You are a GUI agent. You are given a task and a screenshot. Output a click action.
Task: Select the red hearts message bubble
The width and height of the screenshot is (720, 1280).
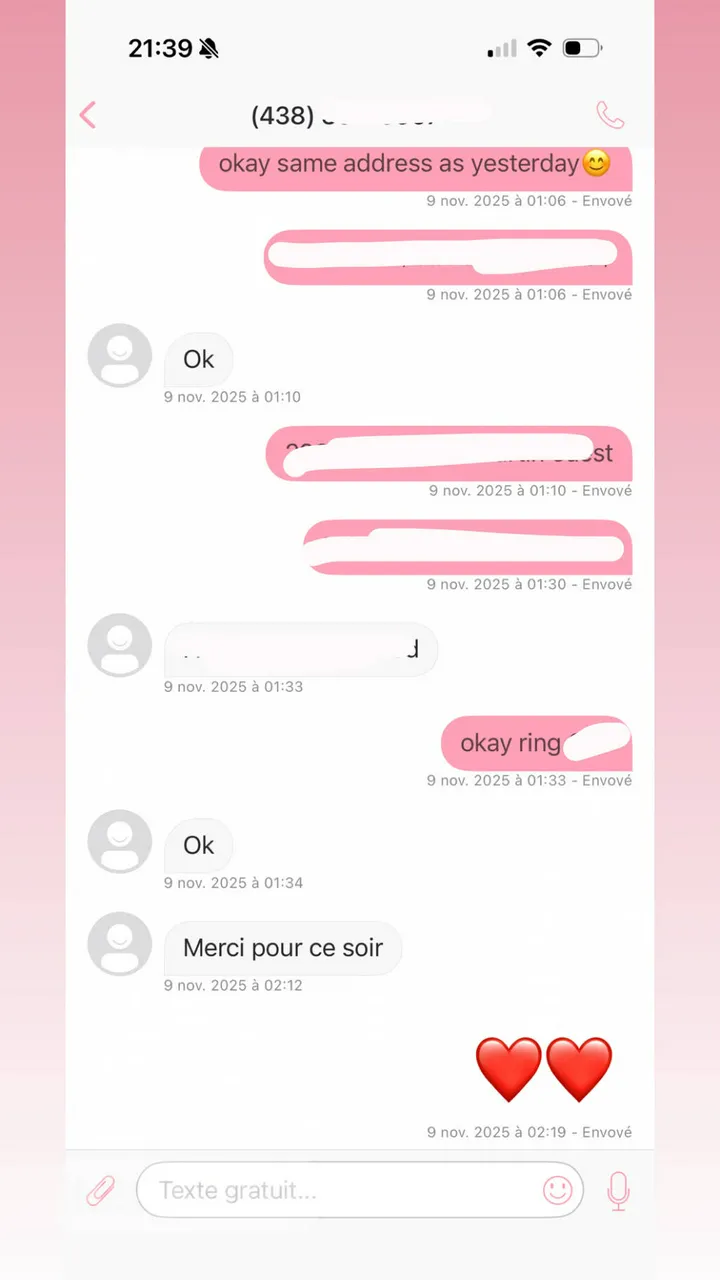(x=543, y=1070)
